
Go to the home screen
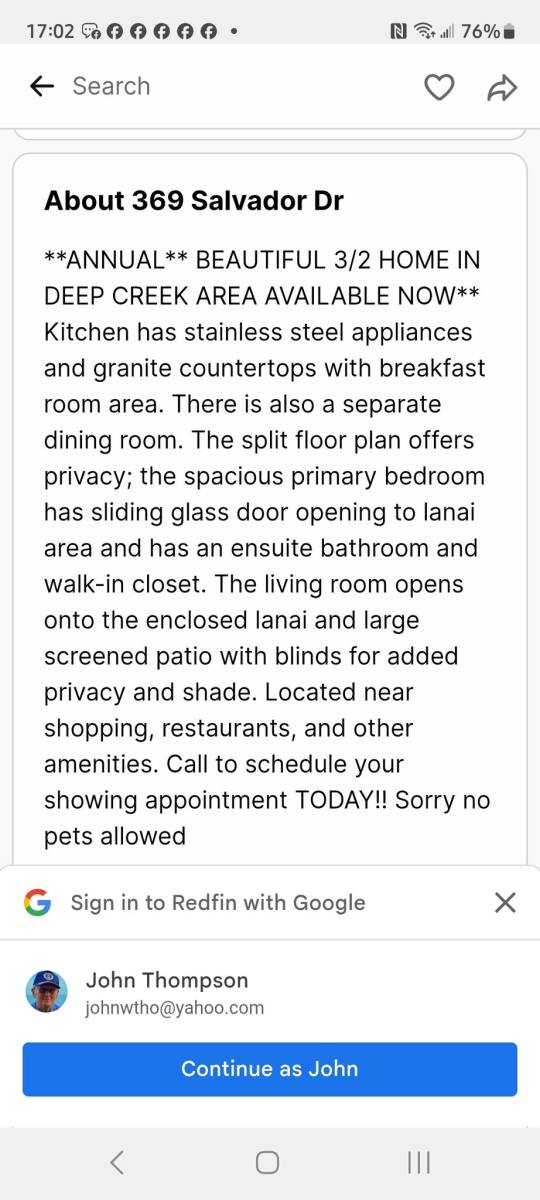pos(267,1162)
